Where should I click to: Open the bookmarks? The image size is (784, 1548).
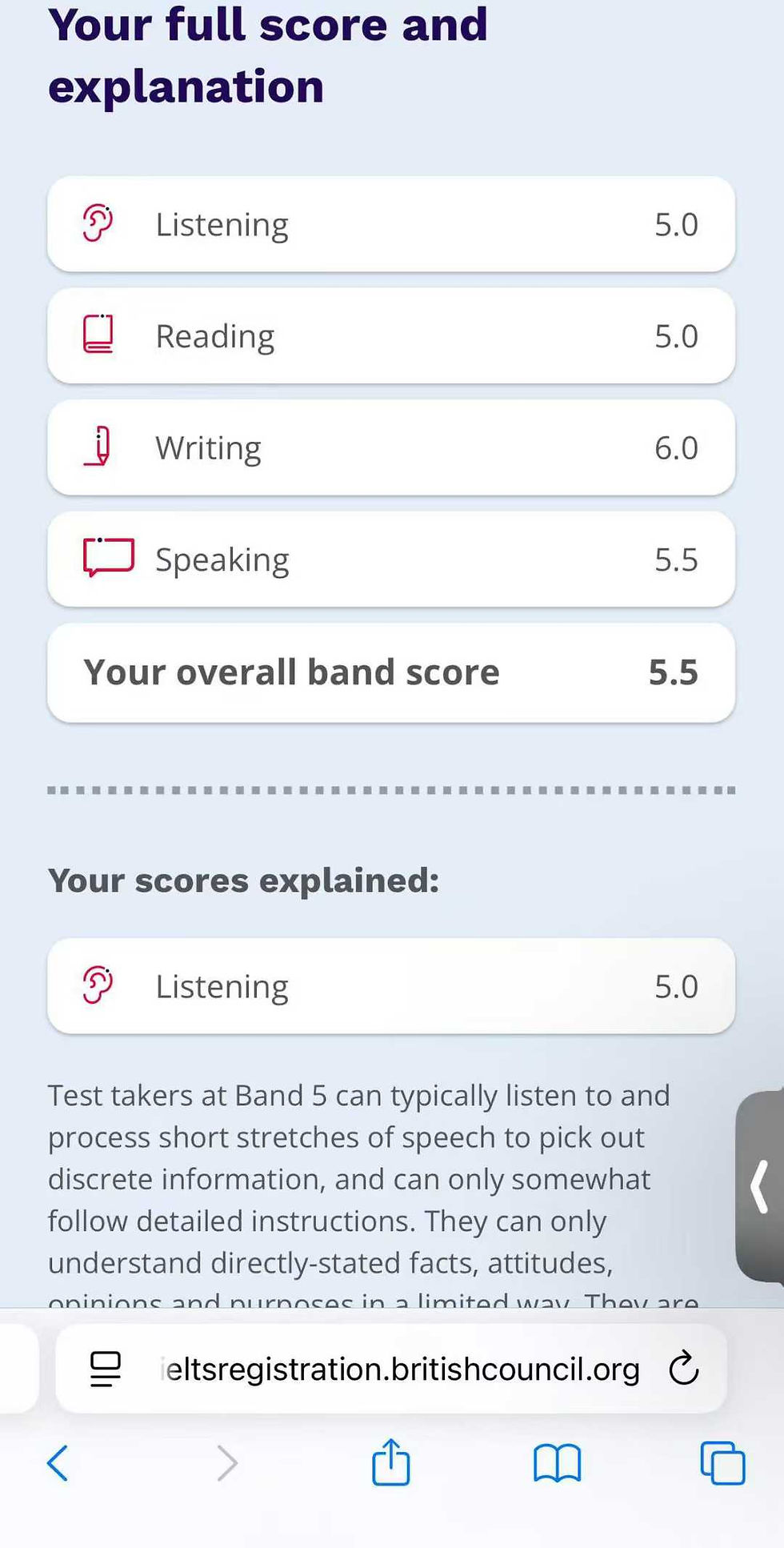click(x=557, y=1463)
